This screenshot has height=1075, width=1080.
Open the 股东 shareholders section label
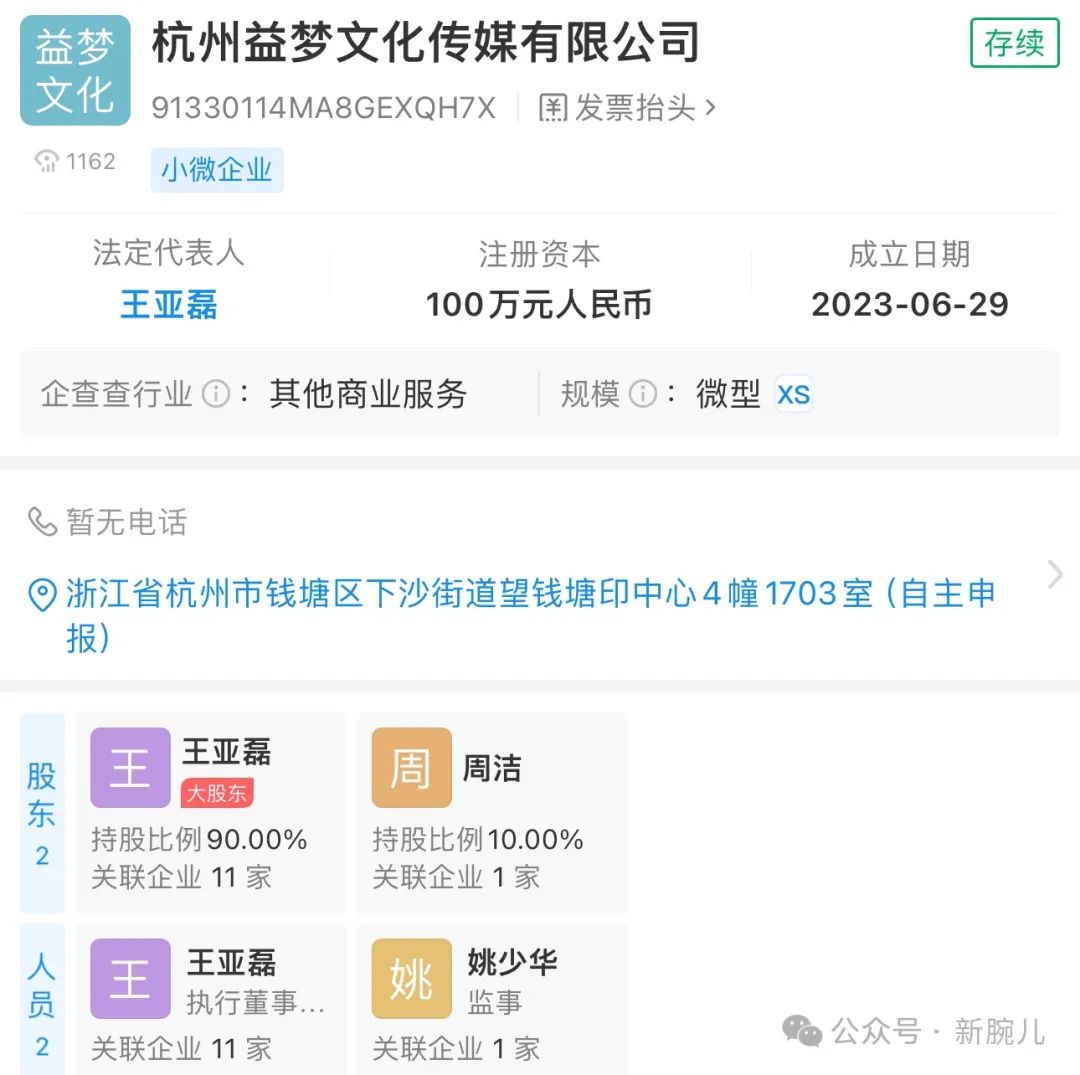click(42, 812)
